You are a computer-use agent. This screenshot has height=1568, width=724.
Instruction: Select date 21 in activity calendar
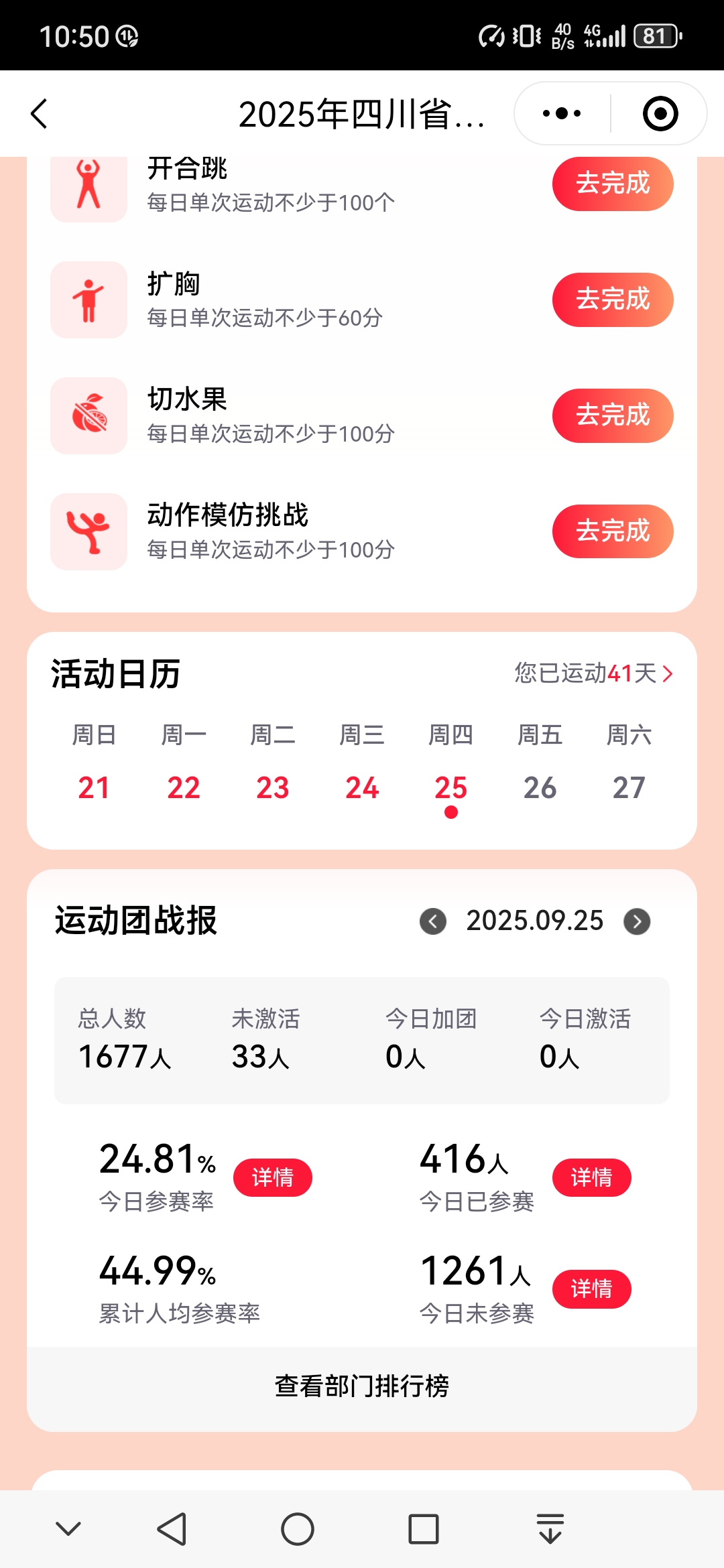click(x=94, y=787)
